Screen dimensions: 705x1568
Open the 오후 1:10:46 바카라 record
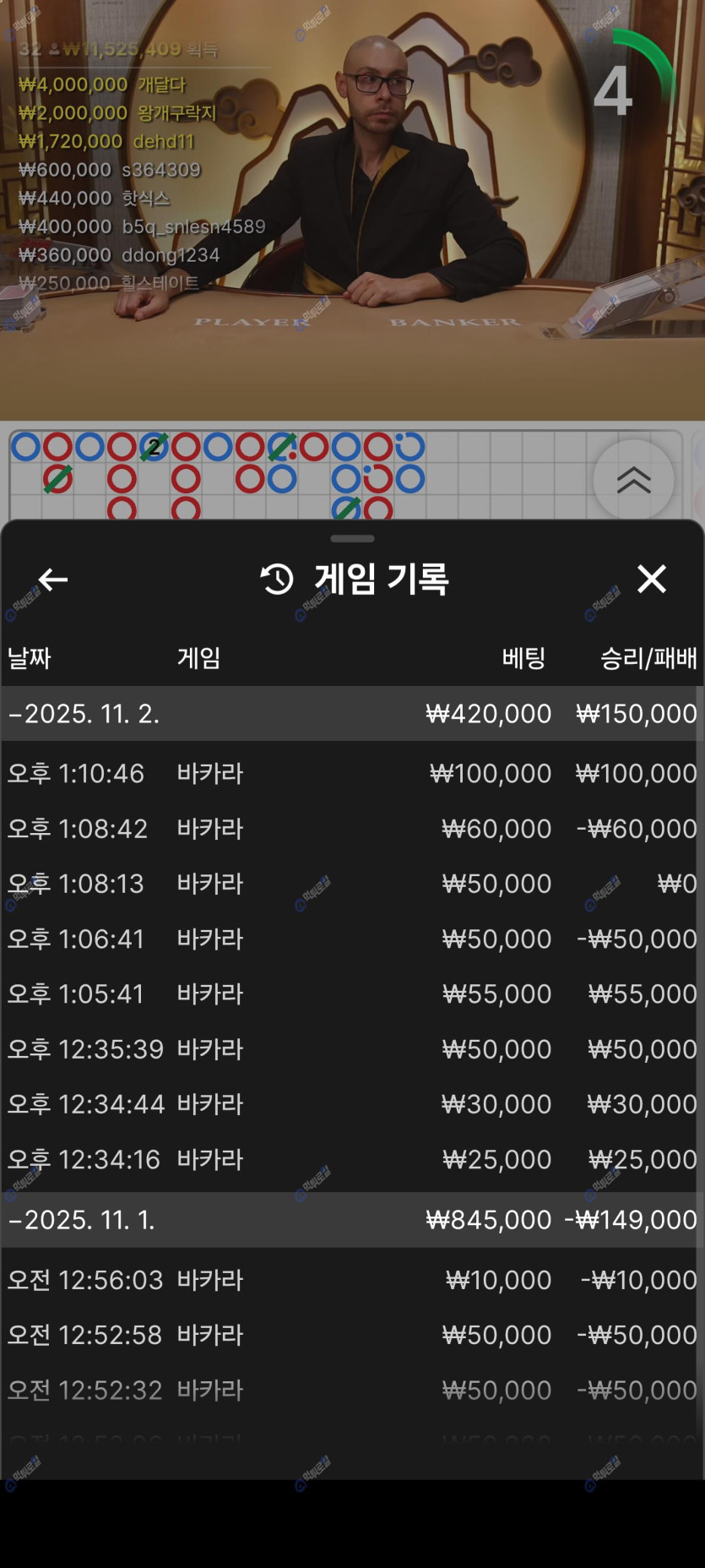click(352, 773)
